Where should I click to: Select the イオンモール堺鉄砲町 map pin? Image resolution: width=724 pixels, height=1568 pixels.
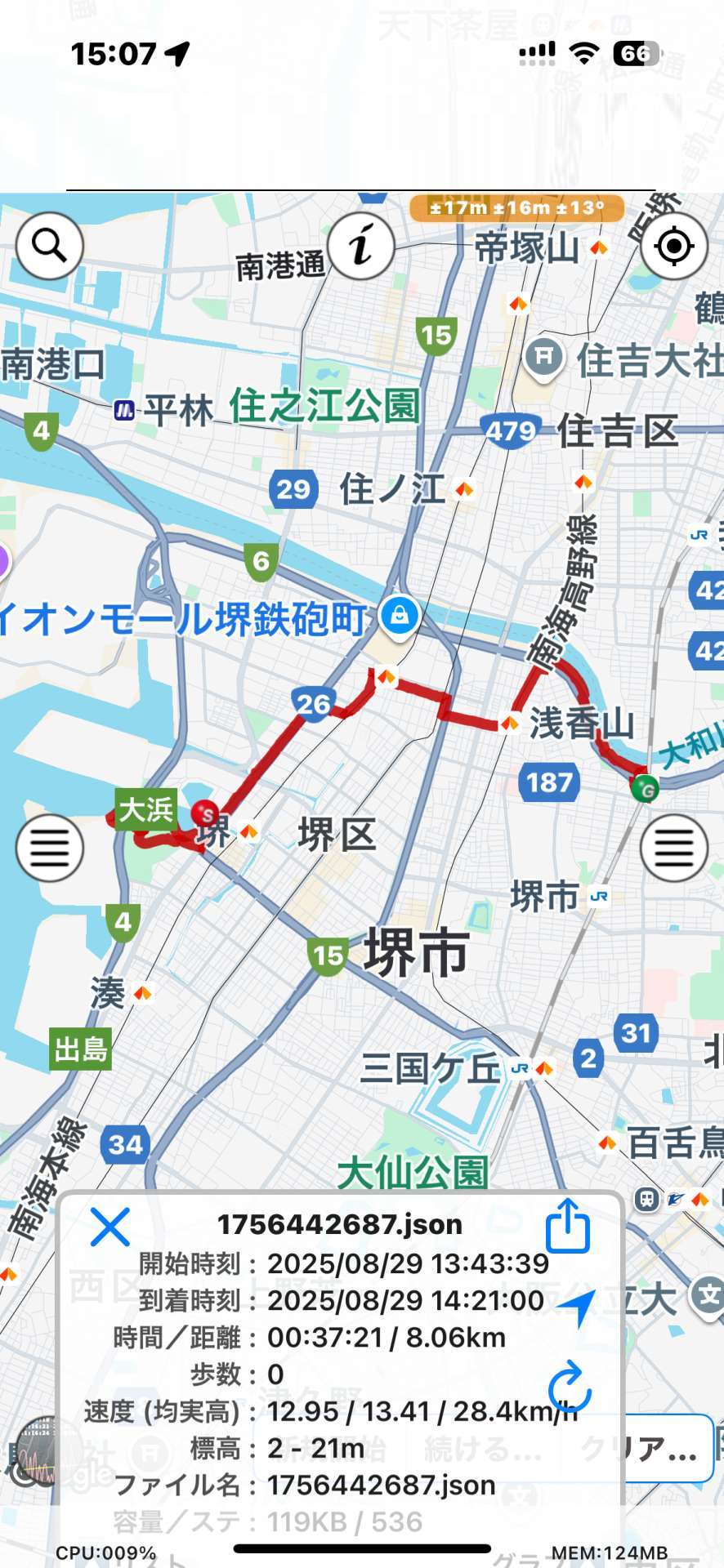(x=400, y=614)
